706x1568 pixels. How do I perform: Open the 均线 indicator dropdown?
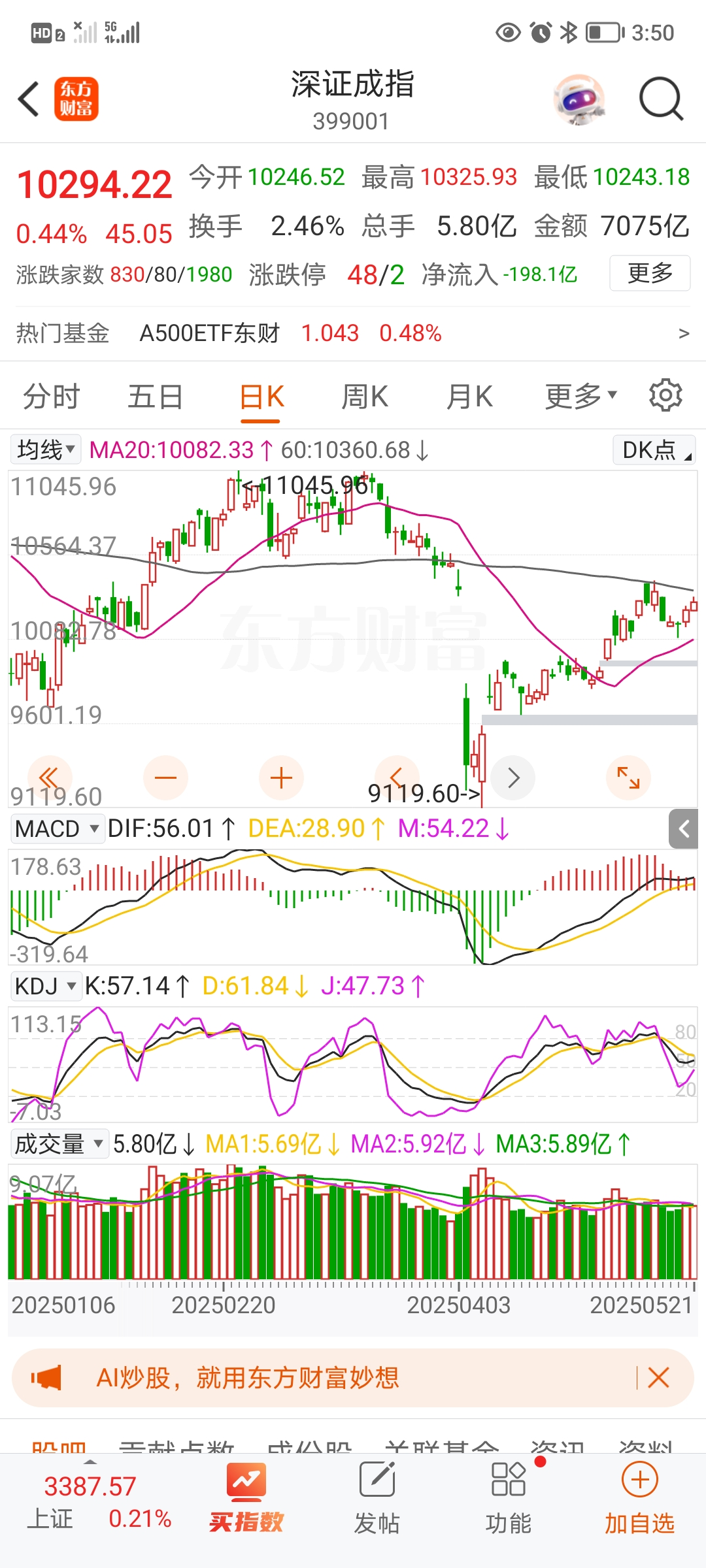pyautogui.click(x=45, y=449)
